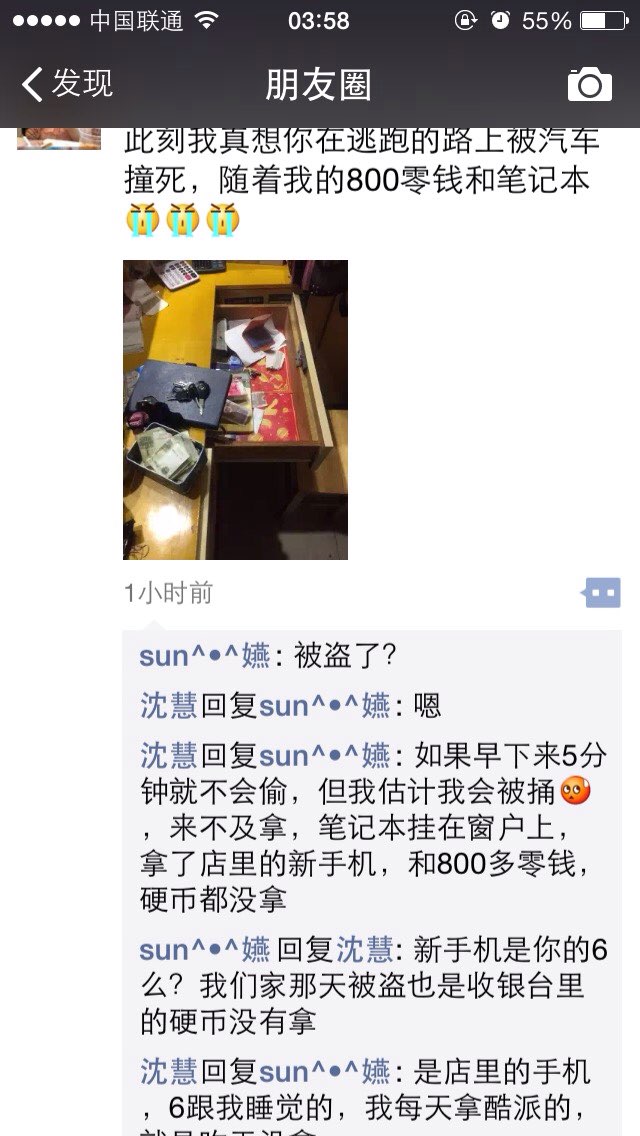This screenshot has width=640, height=1136.
Task: Go back to 发现
Action: (67, 84)
